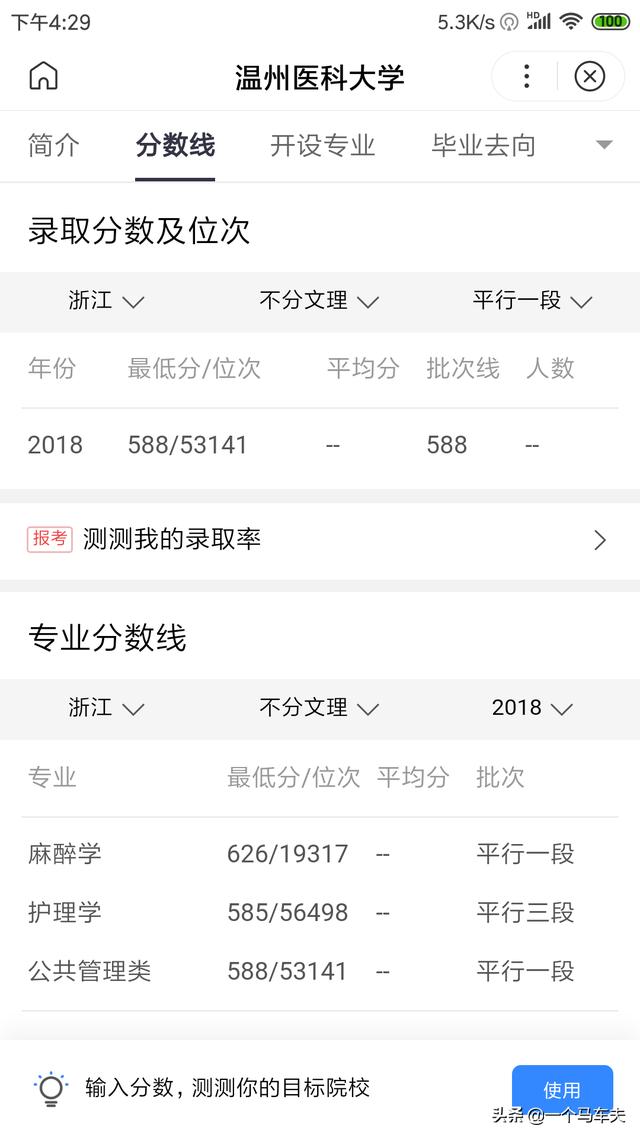Screen dimensions: 640x1138
Task: Close the mini program with the X button
Action: coord(590,76)
